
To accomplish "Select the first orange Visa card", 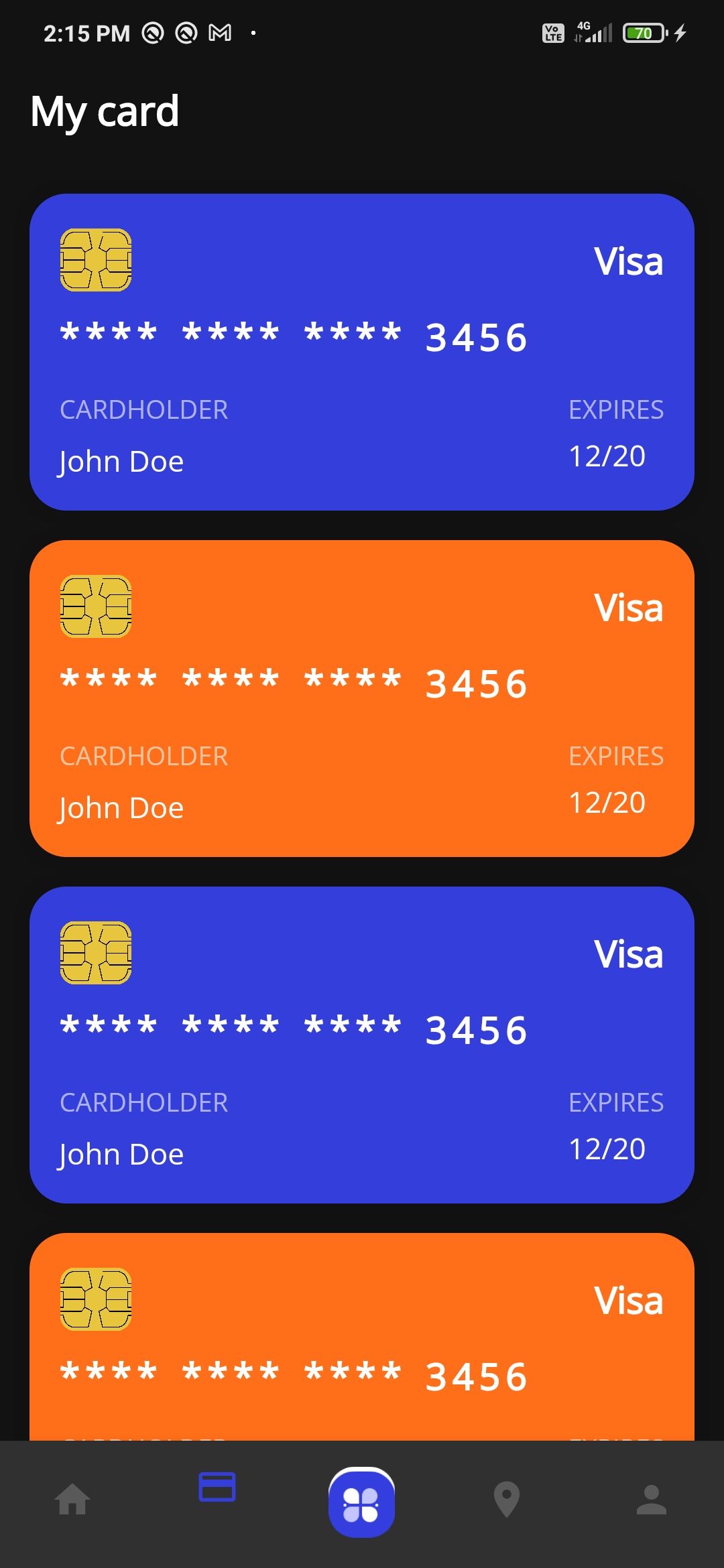I will 362,698.
